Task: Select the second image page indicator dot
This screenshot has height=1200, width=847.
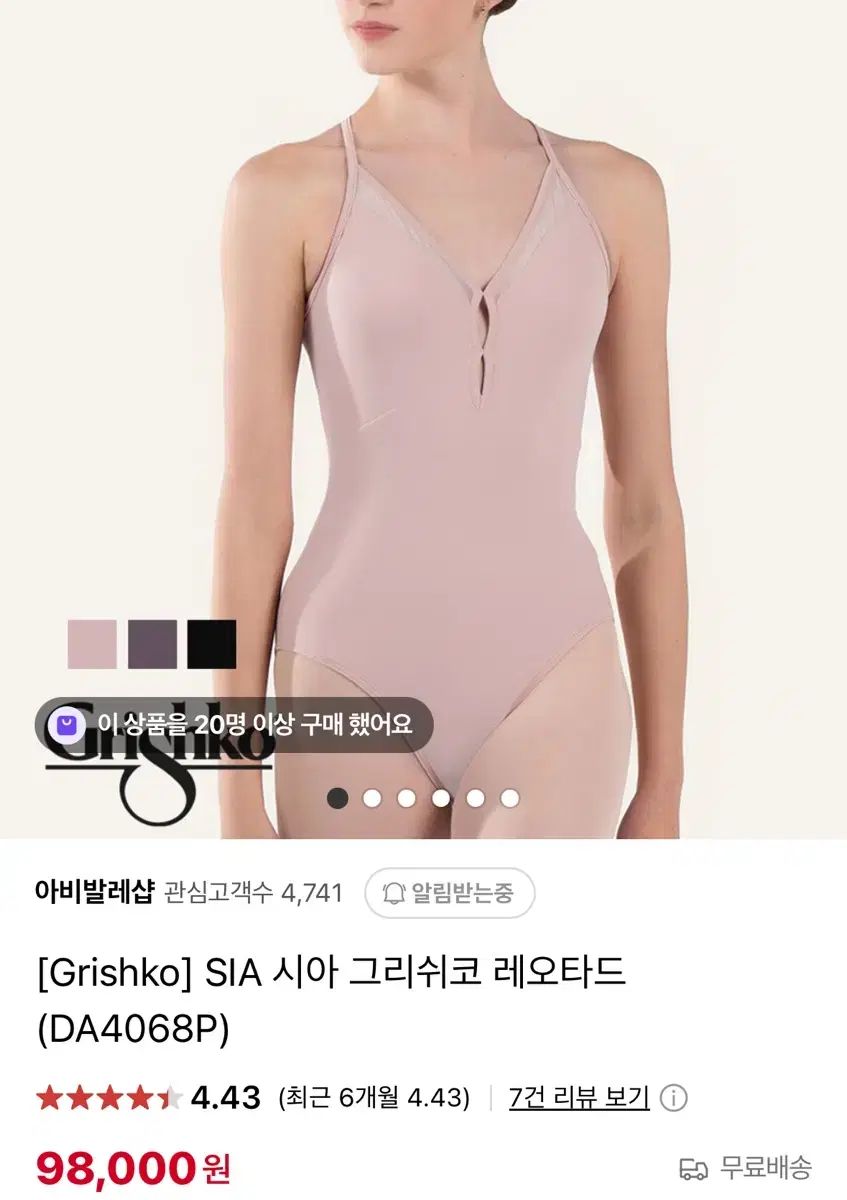Action: coord(372,797)
